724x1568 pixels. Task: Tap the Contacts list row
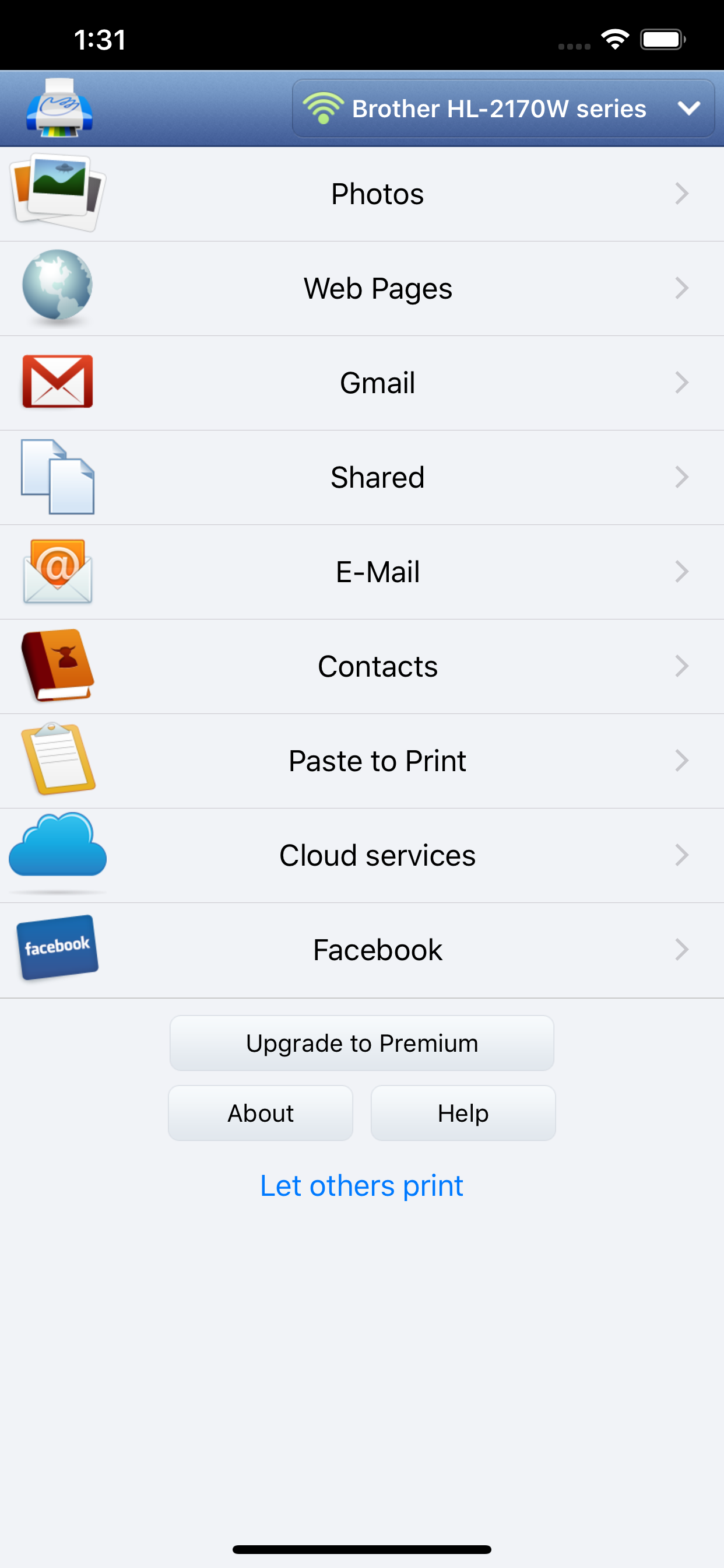coord(362,666)
